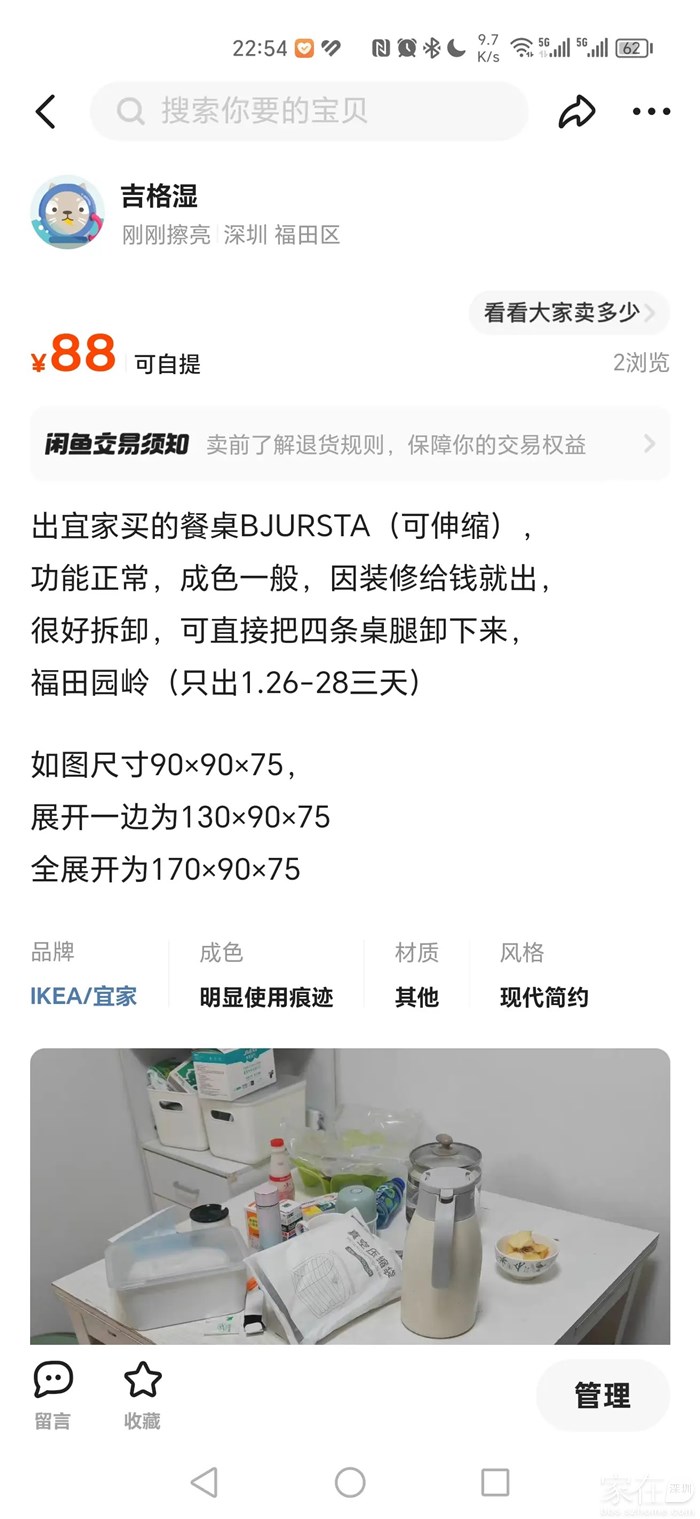Tap the 管理 button

point(602,1395)
